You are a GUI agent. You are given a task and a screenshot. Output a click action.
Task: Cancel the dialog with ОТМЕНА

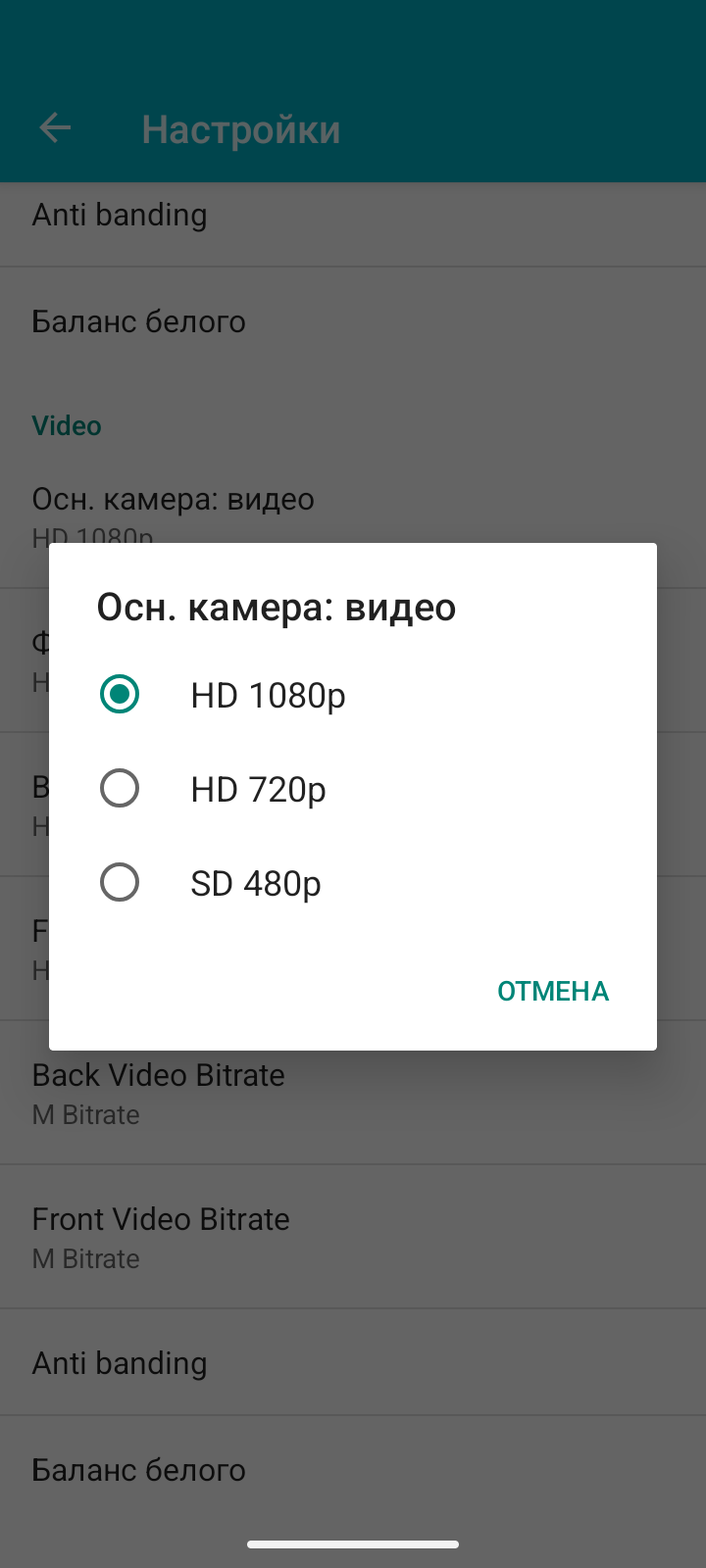553,991
